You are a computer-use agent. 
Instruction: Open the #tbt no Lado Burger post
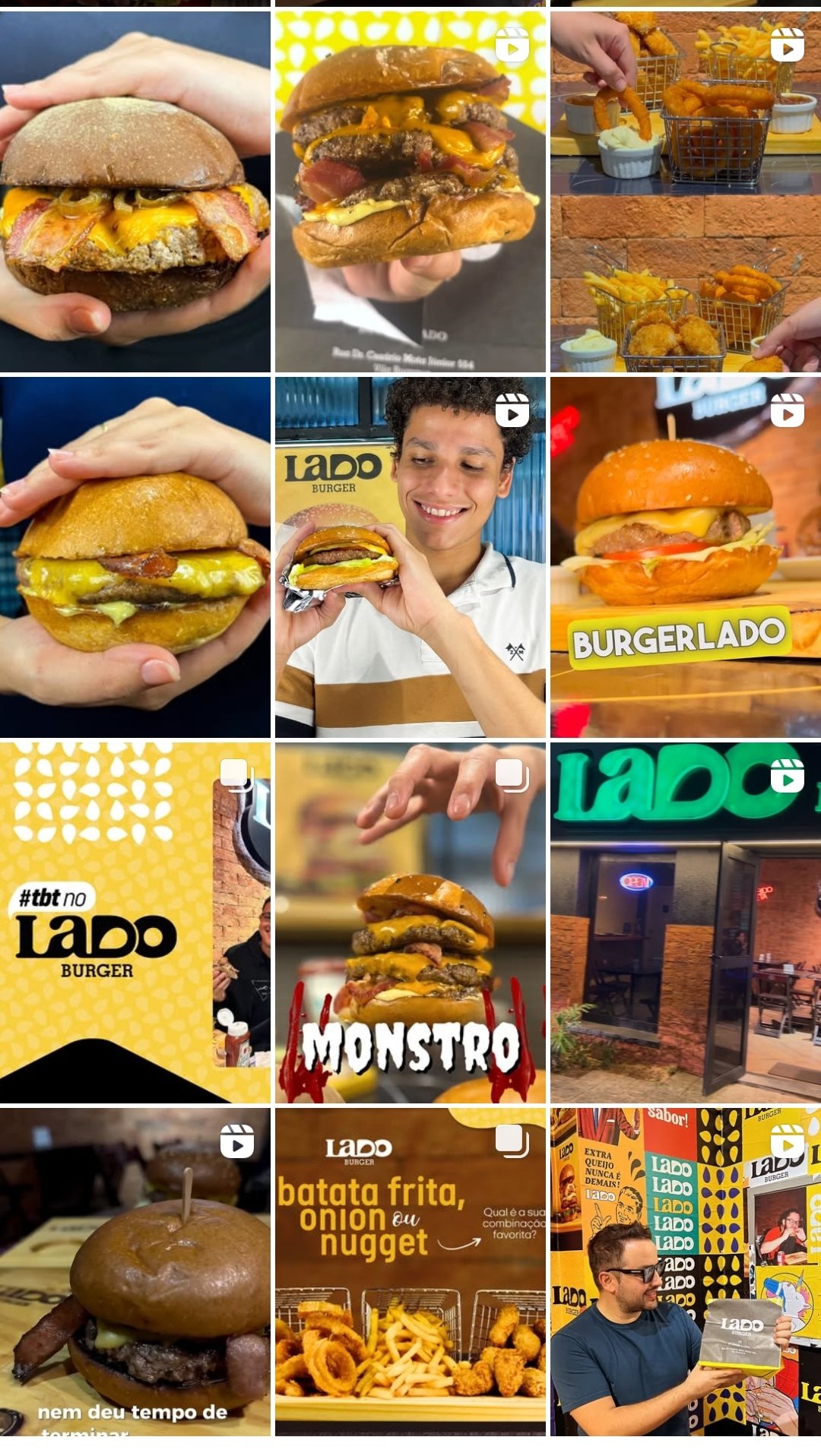[135, 923]
